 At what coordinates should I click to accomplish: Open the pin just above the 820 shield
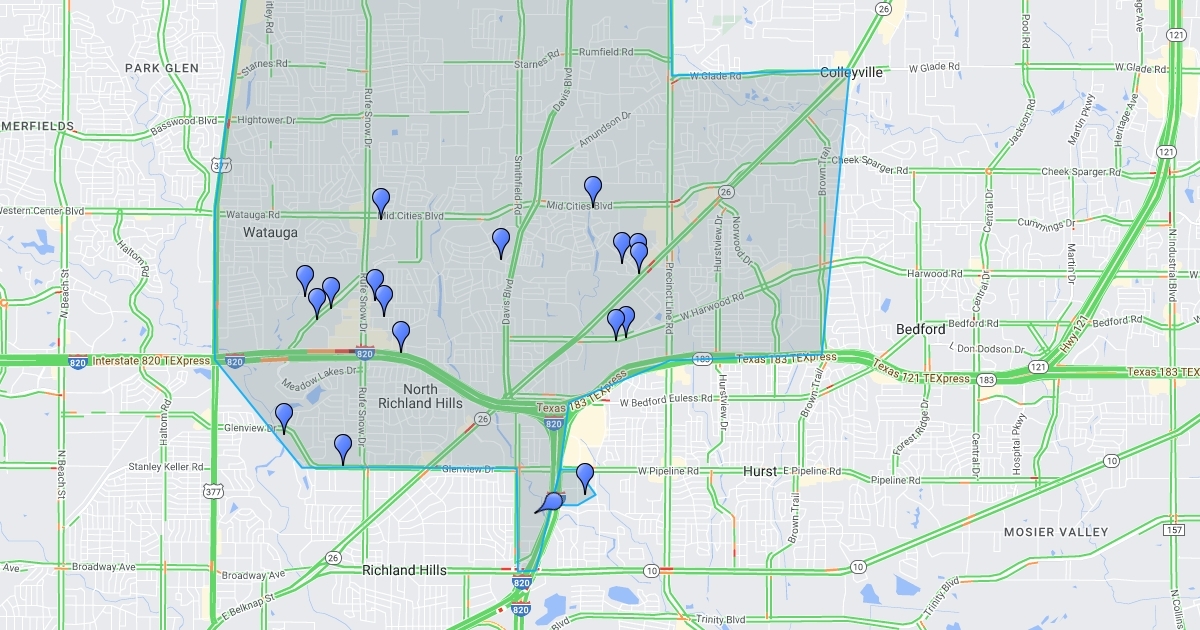(x=401, y=334)
